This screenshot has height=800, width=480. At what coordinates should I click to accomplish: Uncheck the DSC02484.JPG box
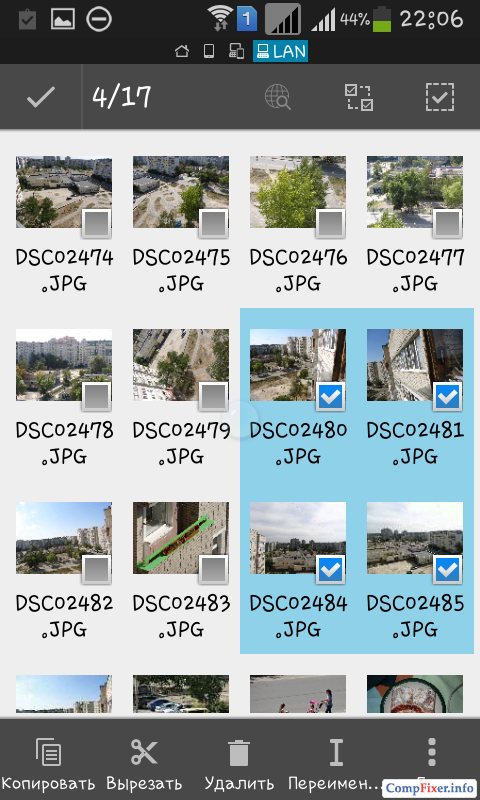pyautogui.click(x=330, y=570)
